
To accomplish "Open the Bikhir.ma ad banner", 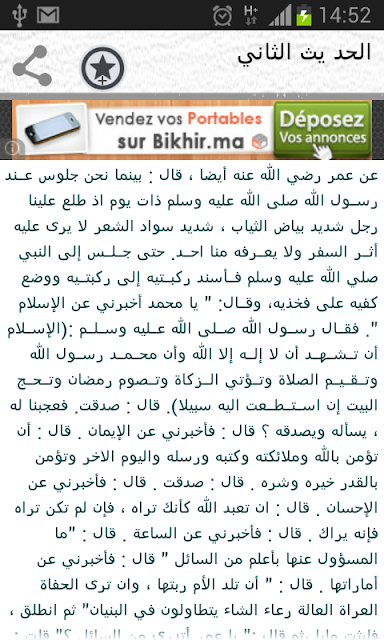I will click(192, 130).
